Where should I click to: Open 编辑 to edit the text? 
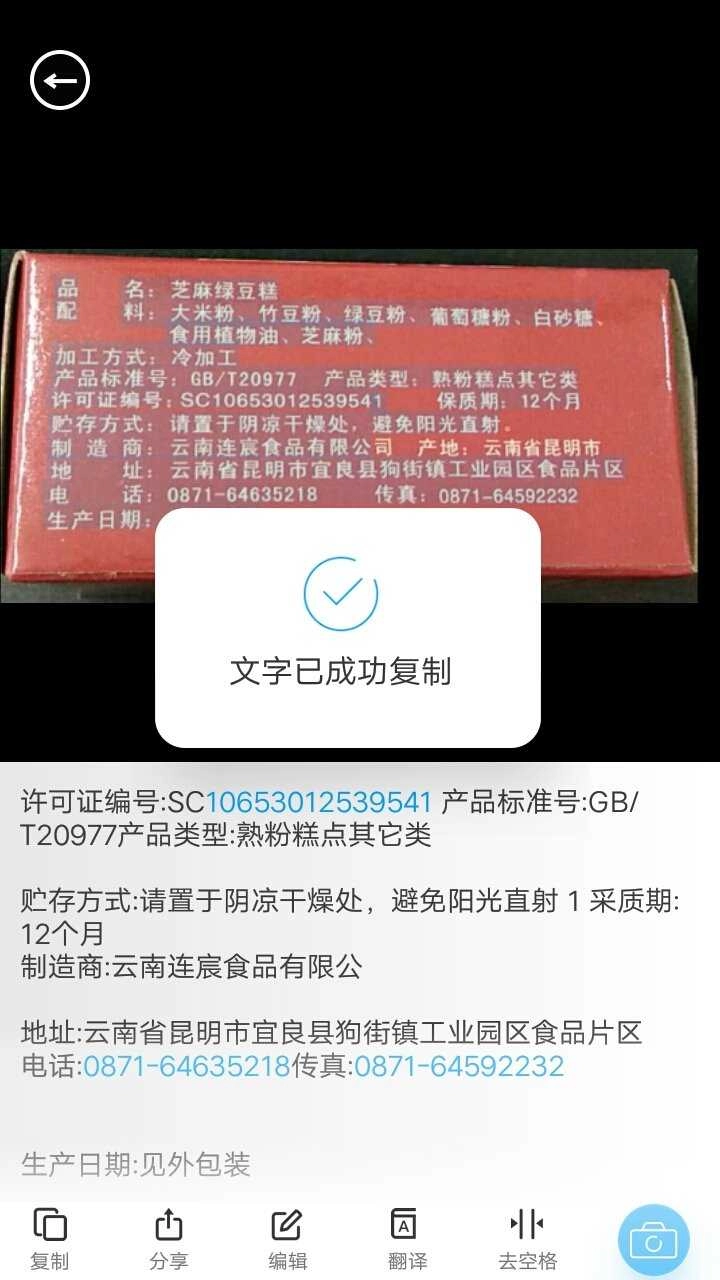[x=287, y=1238]
